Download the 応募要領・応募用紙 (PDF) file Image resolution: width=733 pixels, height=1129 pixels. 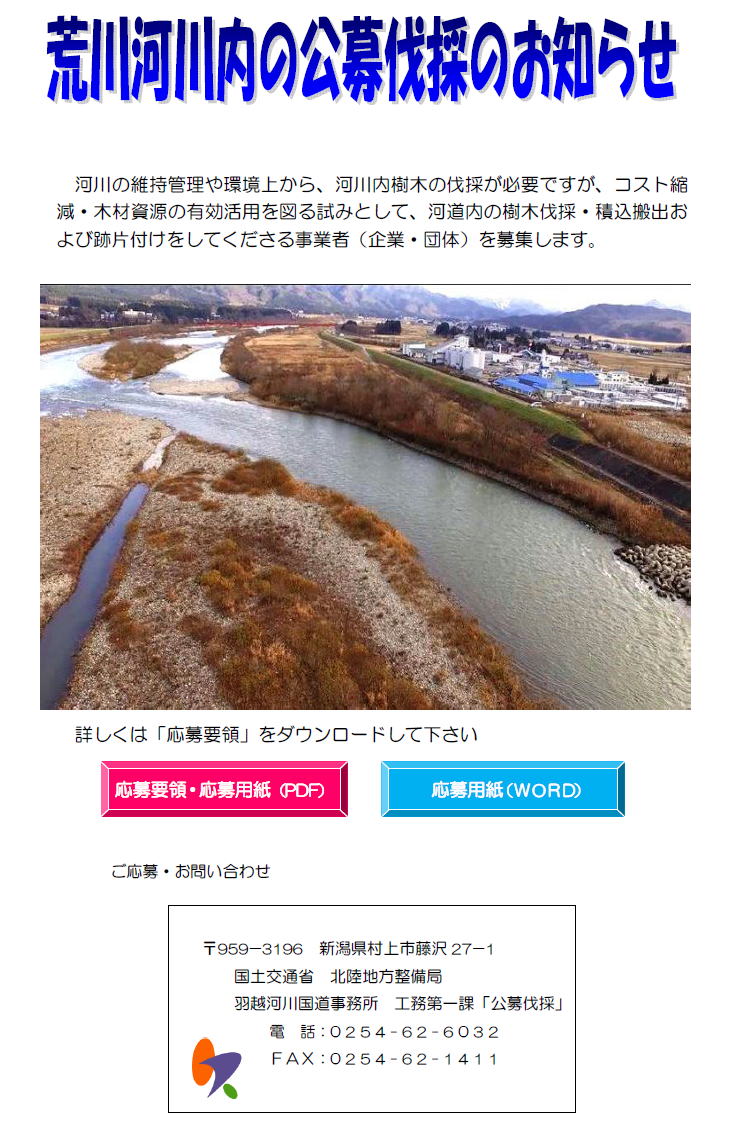(224, 789)
